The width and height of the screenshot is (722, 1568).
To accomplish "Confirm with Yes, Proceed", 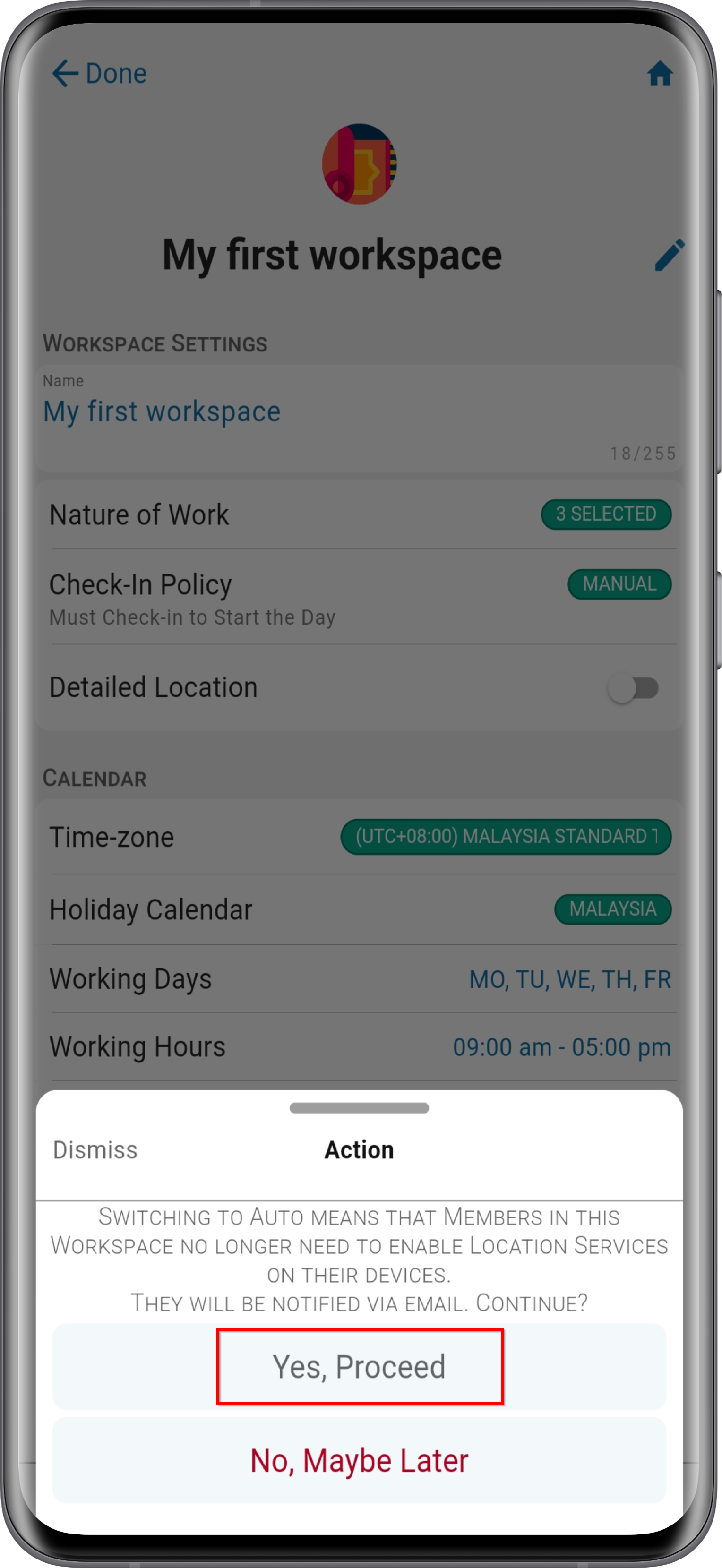I will click(x=359, y=1367).
